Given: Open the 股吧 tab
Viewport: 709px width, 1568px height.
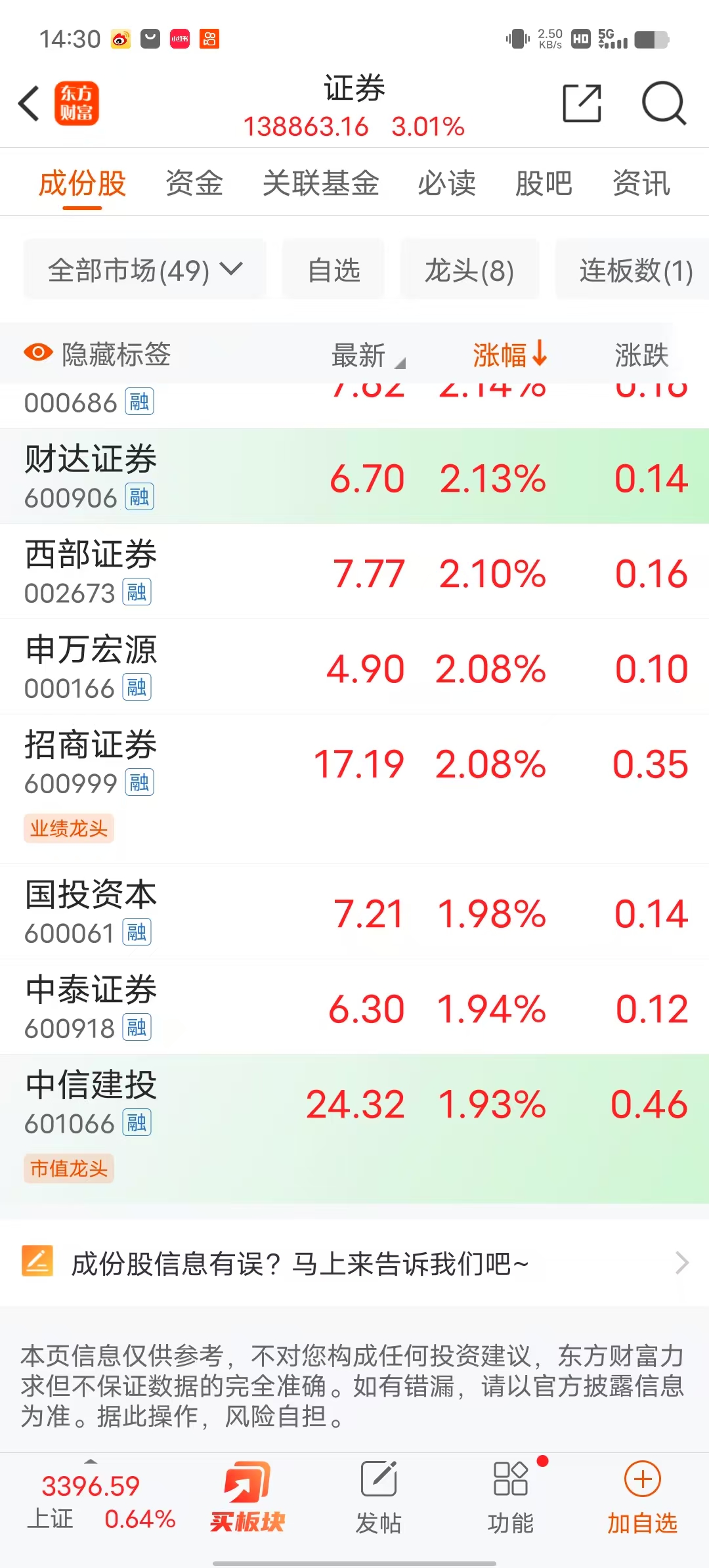Looking at the screenshot, I should [x=544, y=183].
